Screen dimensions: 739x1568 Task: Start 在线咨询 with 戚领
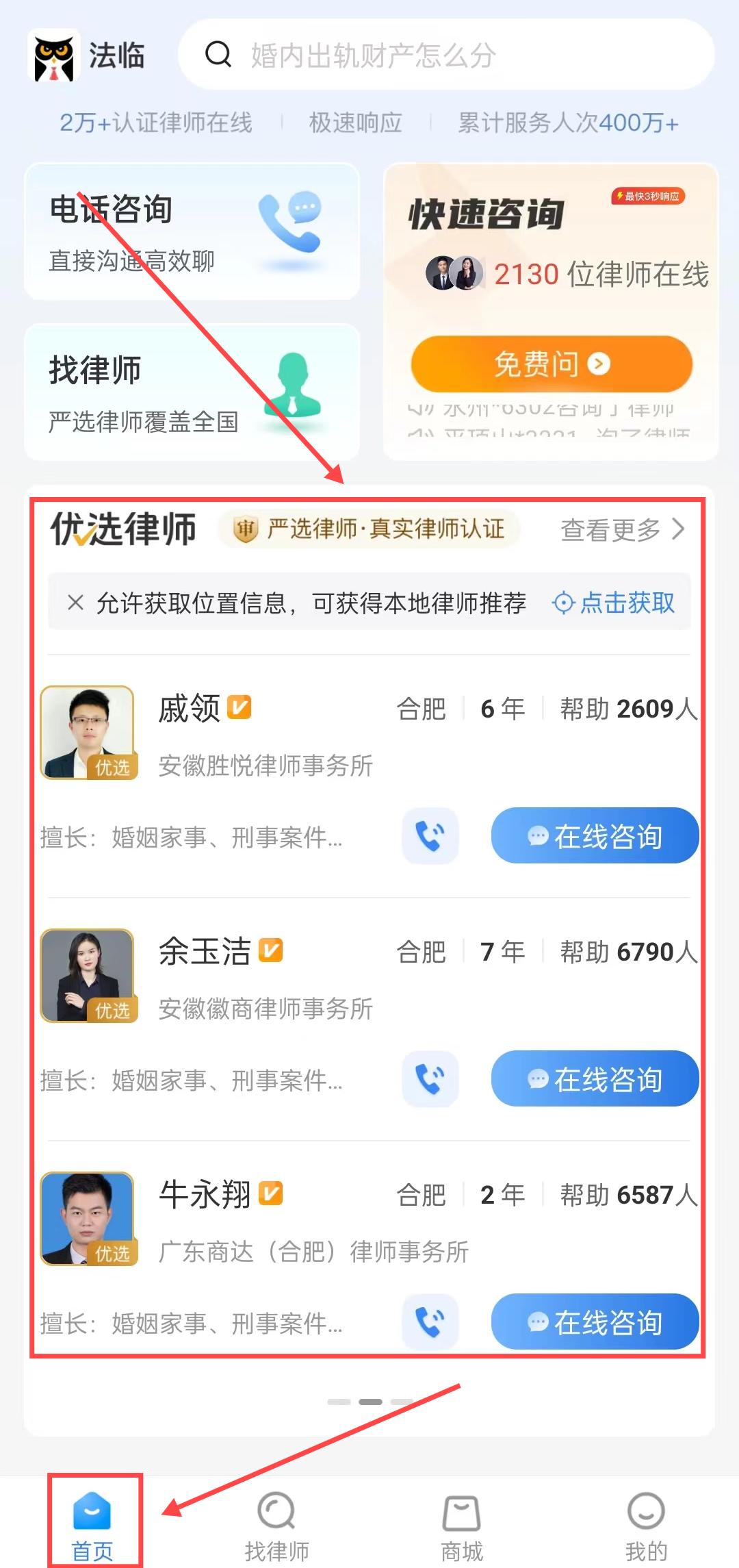(595, 836)
